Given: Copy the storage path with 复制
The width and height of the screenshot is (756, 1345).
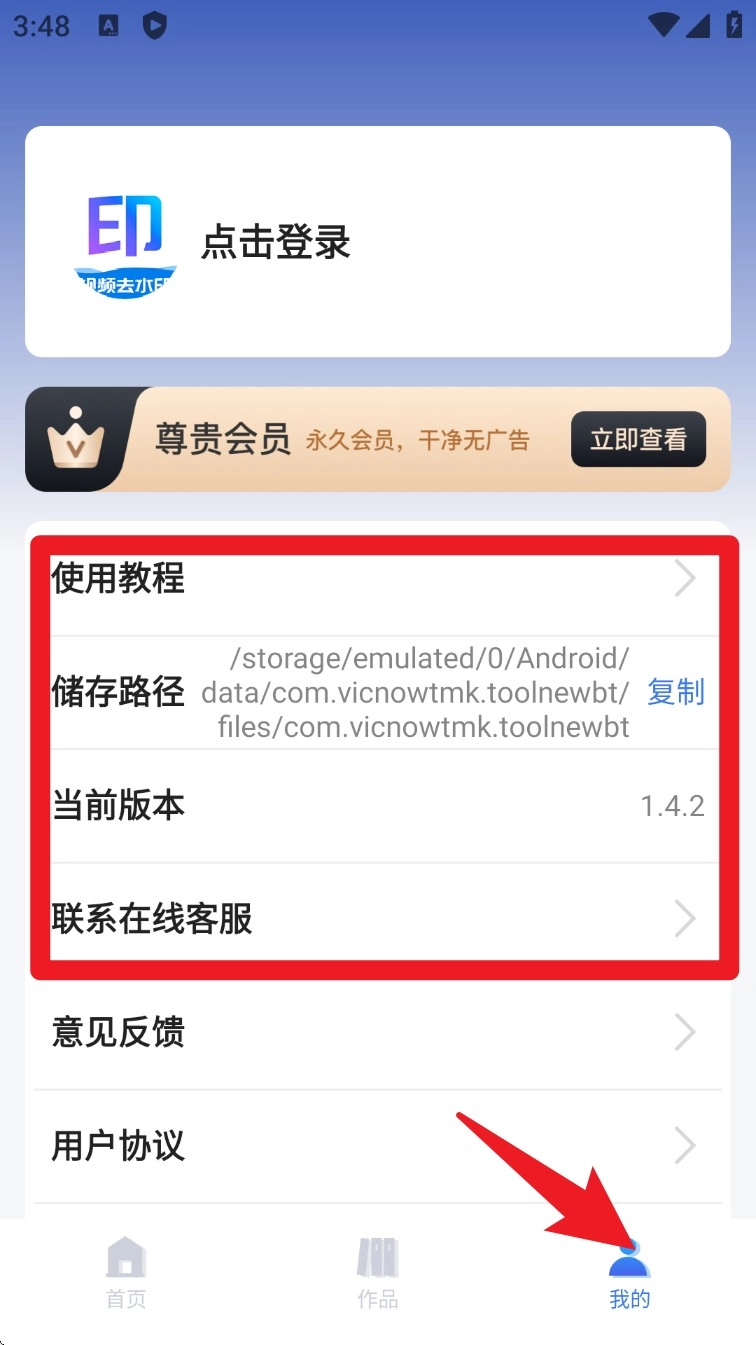Looking at the screenshot, I should pos(676,692).
